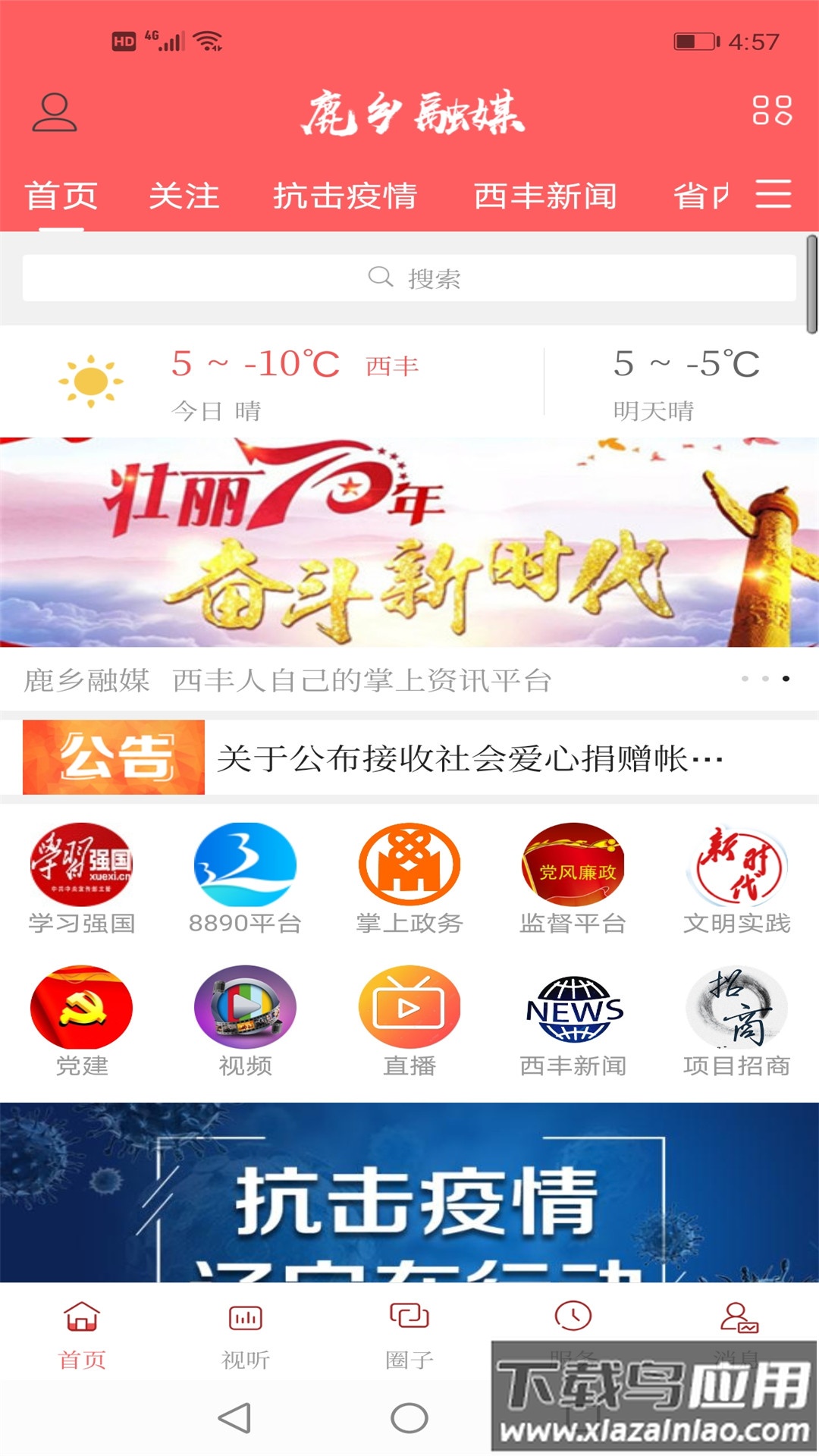Image resolution: width=819 pixels, height=1456 pixels.
Task: Switch to the 抗击疫情 tab
Action: 350,196
